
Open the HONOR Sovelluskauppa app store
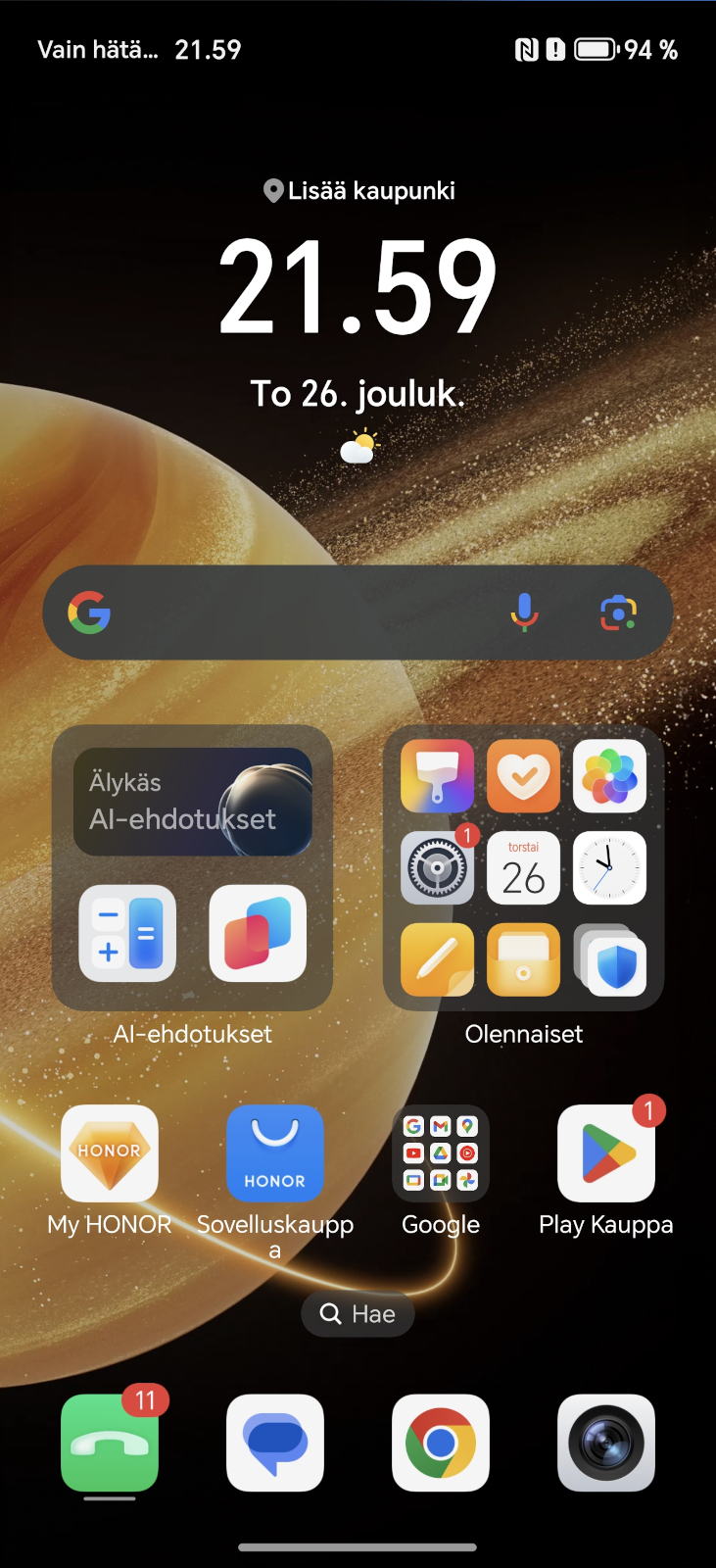point(275,1153)
